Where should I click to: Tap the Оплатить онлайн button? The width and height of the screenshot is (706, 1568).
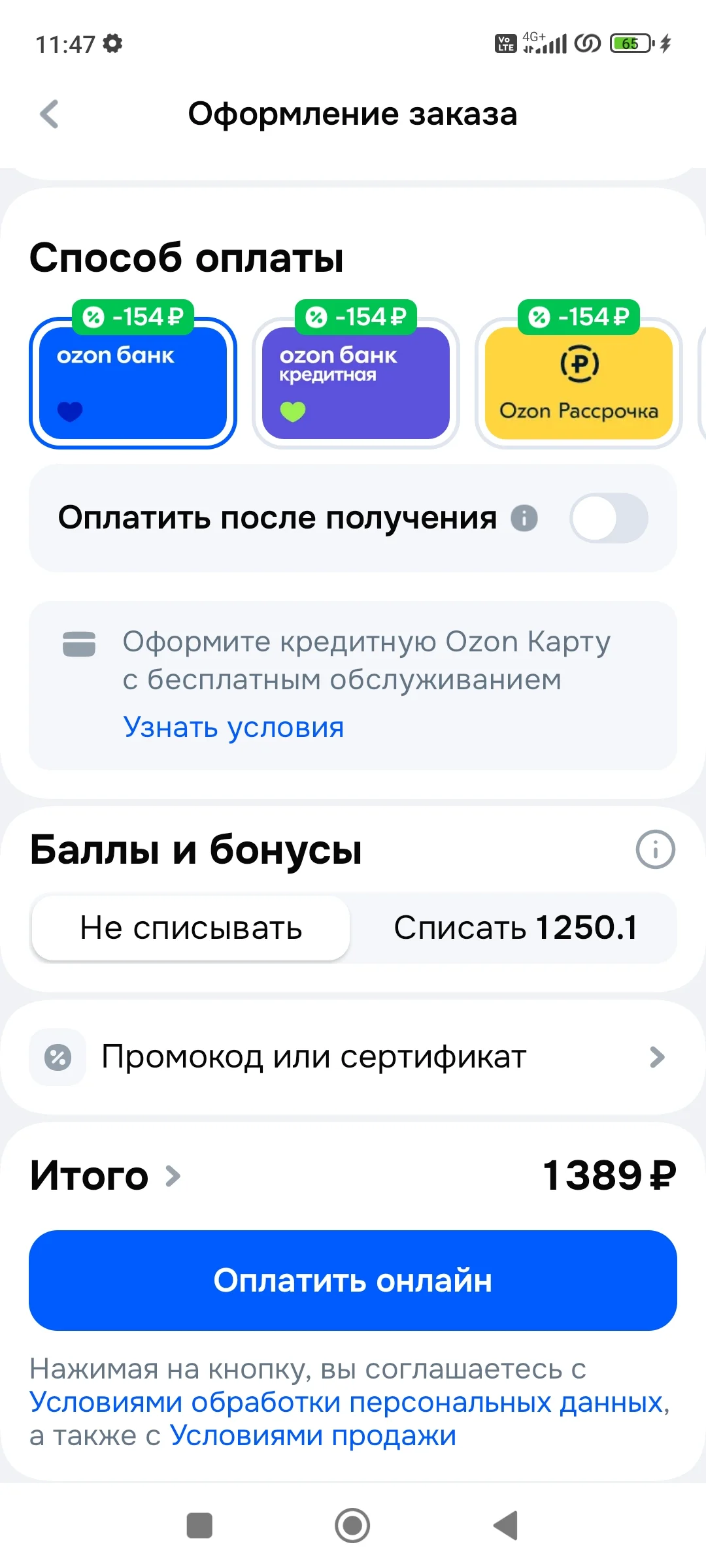pyautogui.click(x=353, y=1281)
